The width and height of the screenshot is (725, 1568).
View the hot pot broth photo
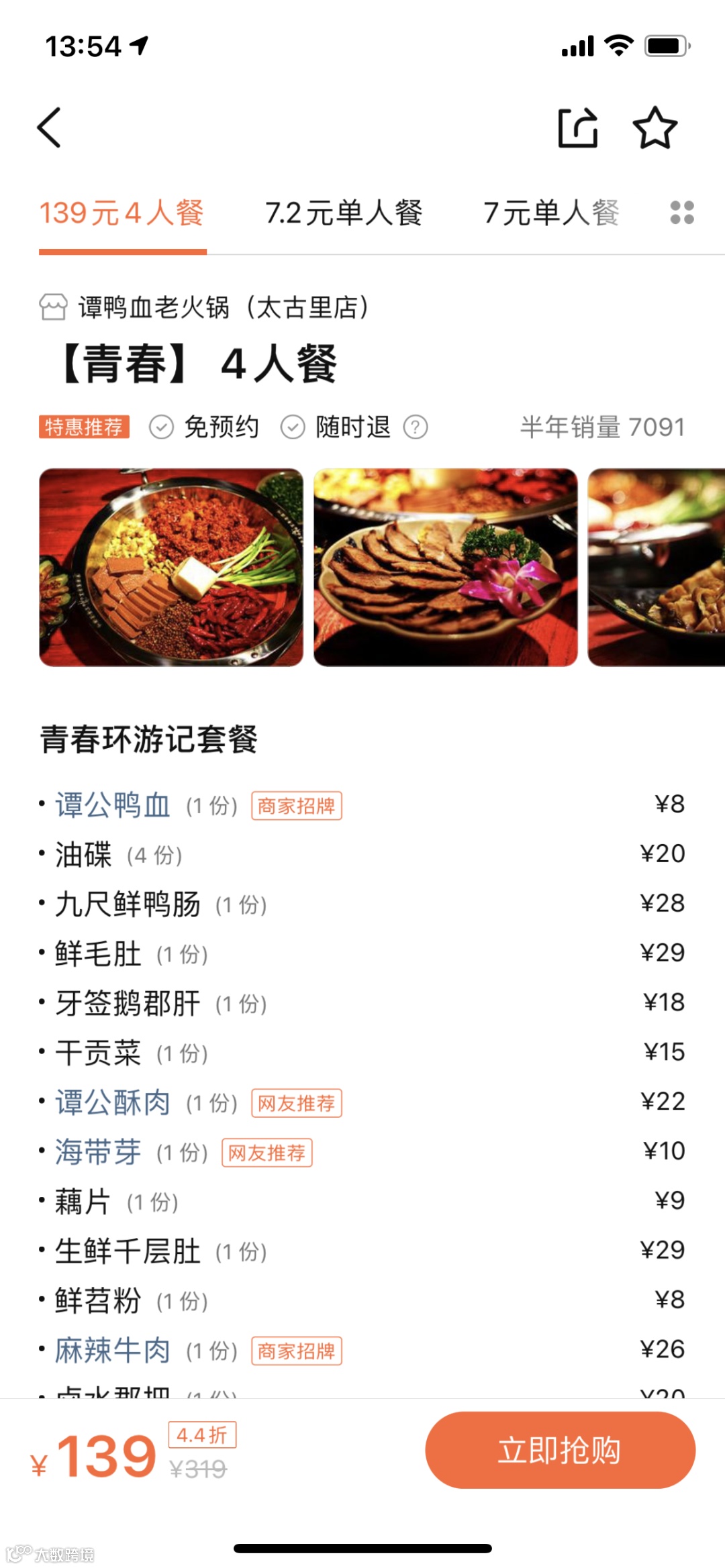coord(171,568)
